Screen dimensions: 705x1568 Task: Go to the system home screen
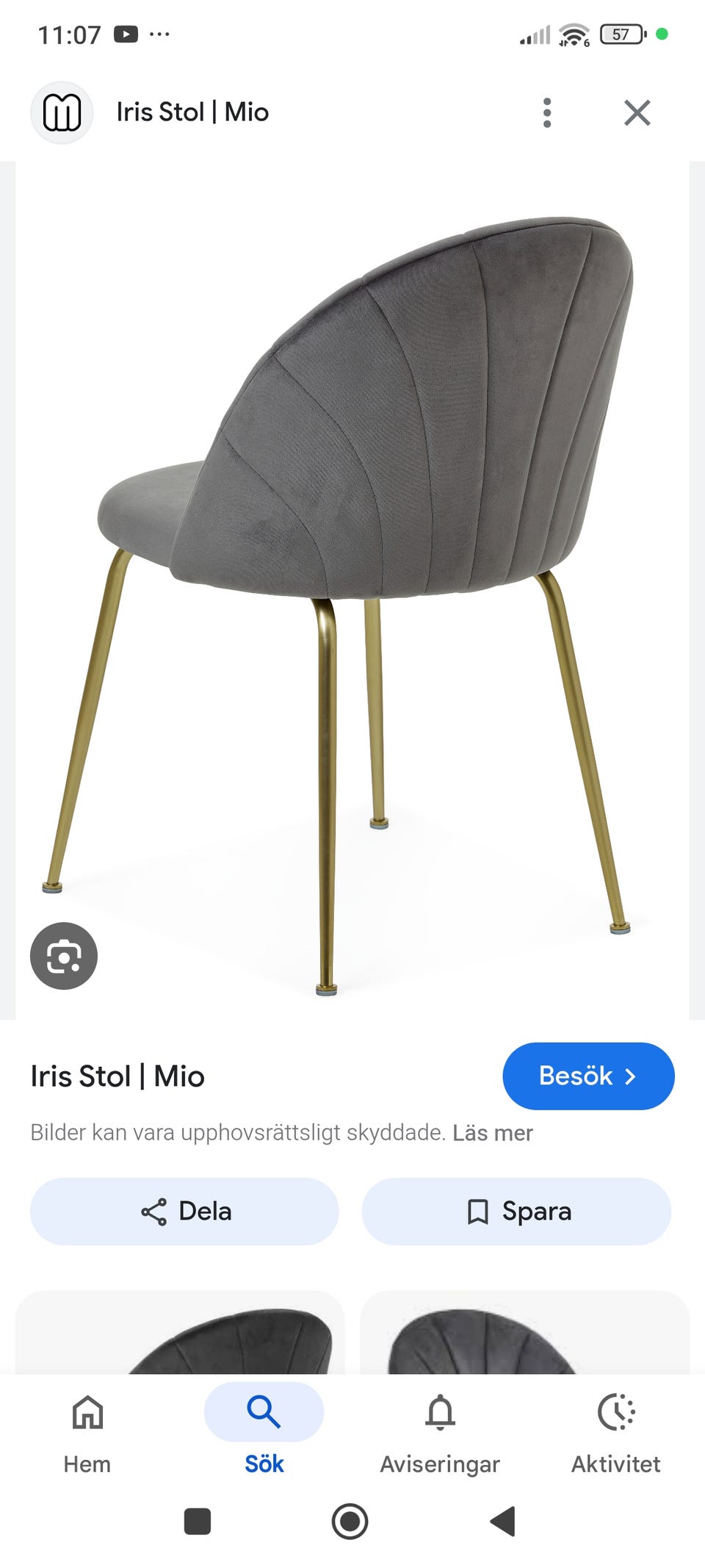pyautogui.click(x=350, y=1521)
